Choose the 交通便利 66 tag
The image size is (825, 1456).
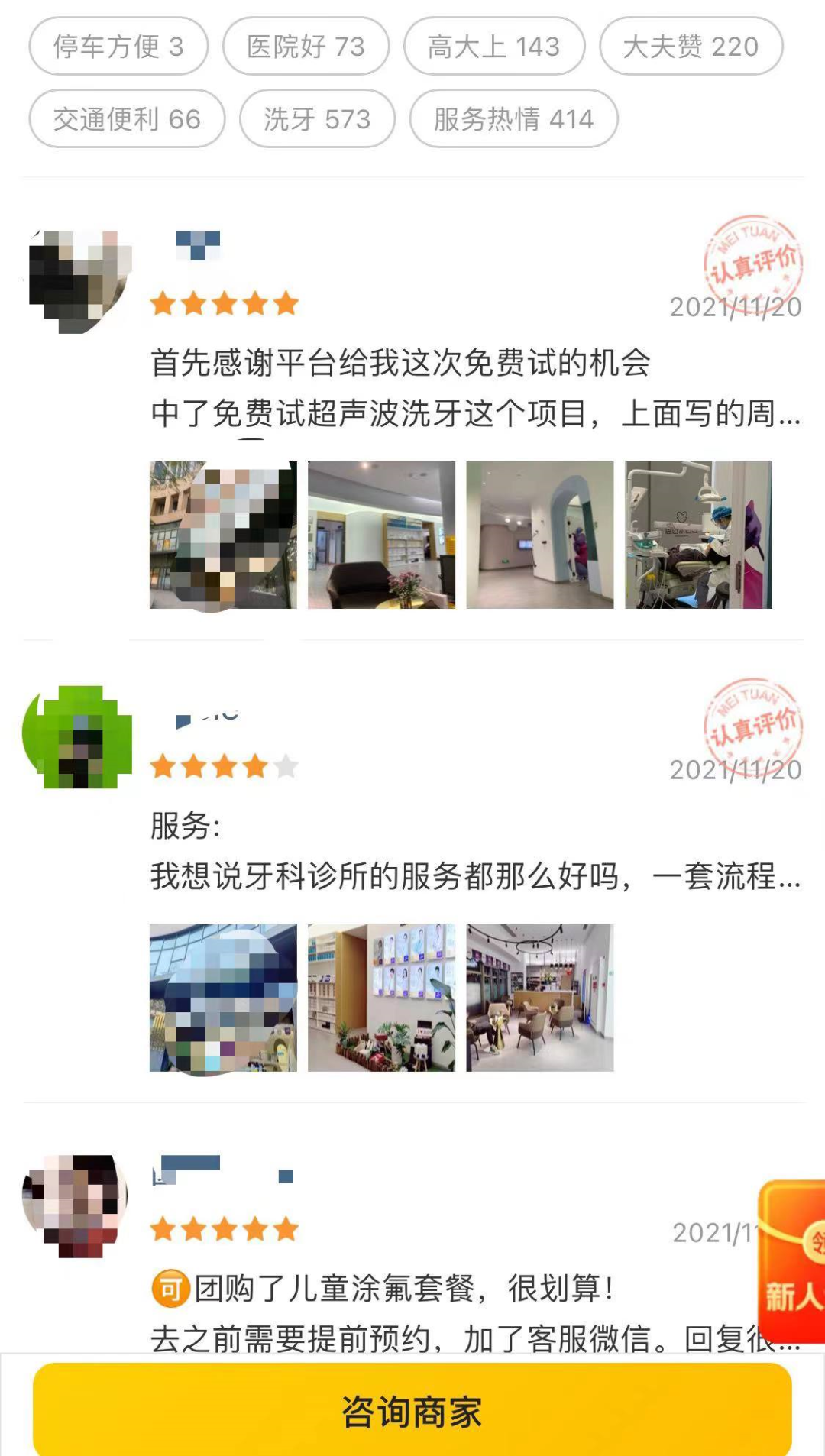127,119
